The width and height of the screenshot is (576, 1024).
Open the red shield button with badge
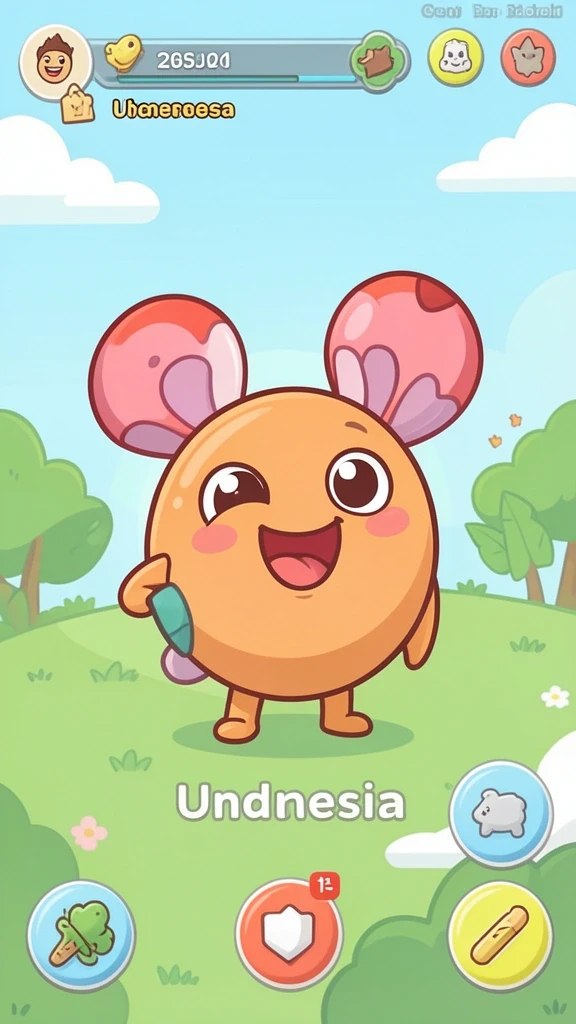point(289,933)
